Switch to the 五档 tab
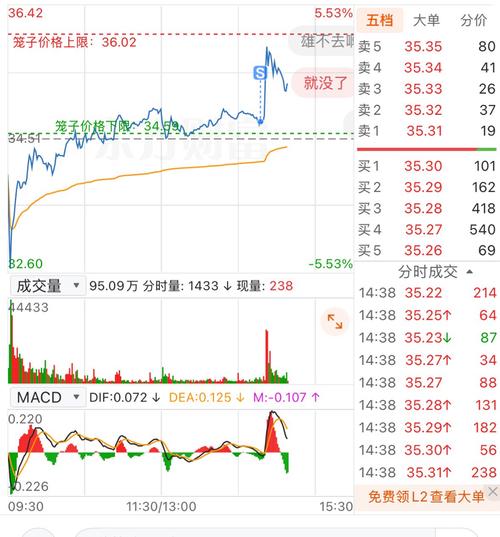Viewport: 500px width, 537px height. pyautogui.click(x=379, y=21)
